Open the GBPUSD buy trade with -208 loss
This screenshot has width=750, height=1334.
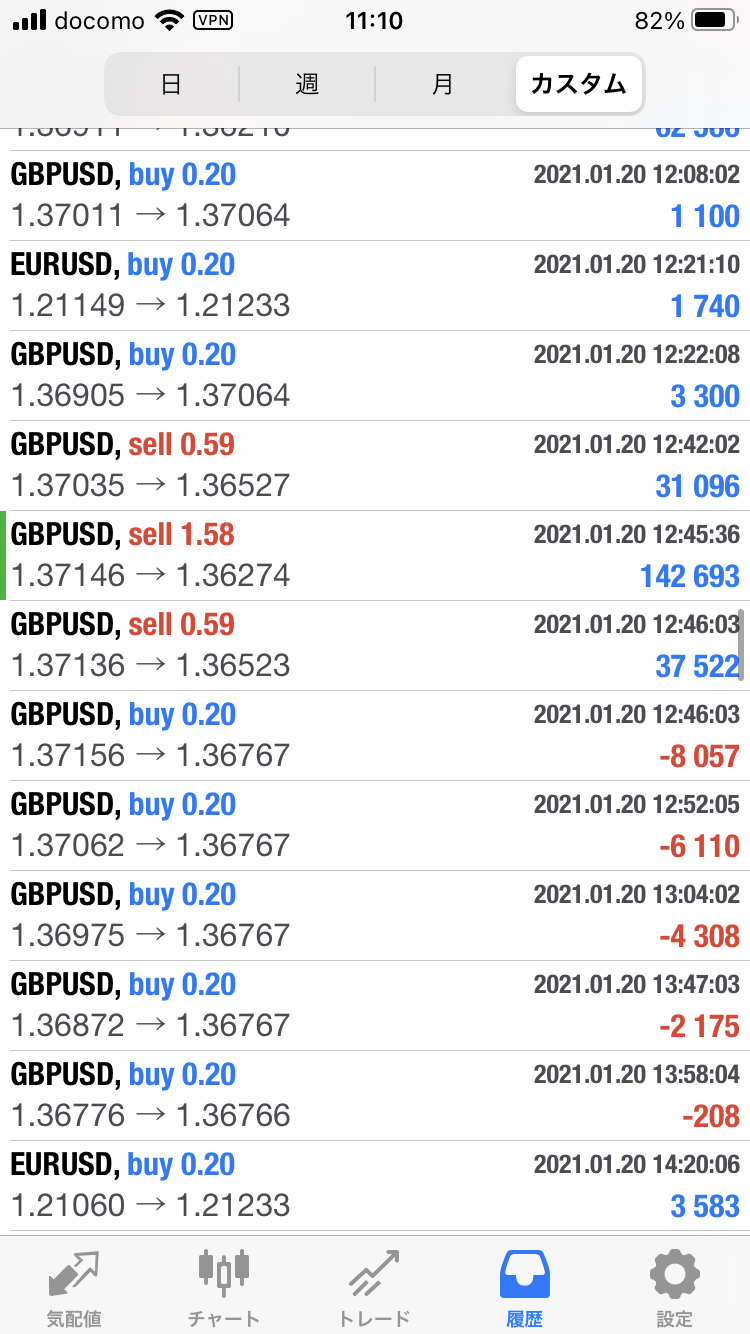(x=375, y=1096)
